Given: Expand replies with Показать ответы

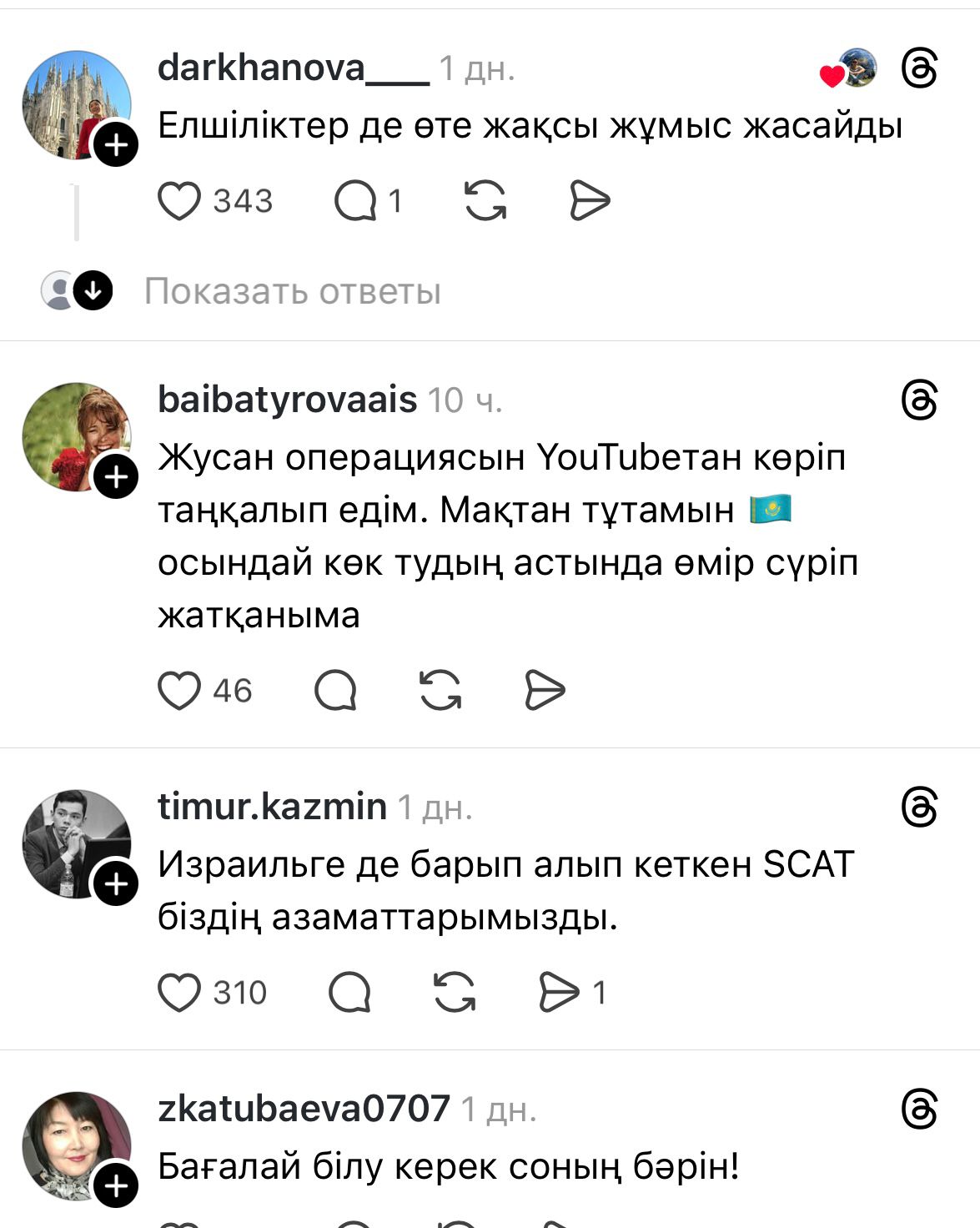Looking at the screenshot, I should coord(292,292).
